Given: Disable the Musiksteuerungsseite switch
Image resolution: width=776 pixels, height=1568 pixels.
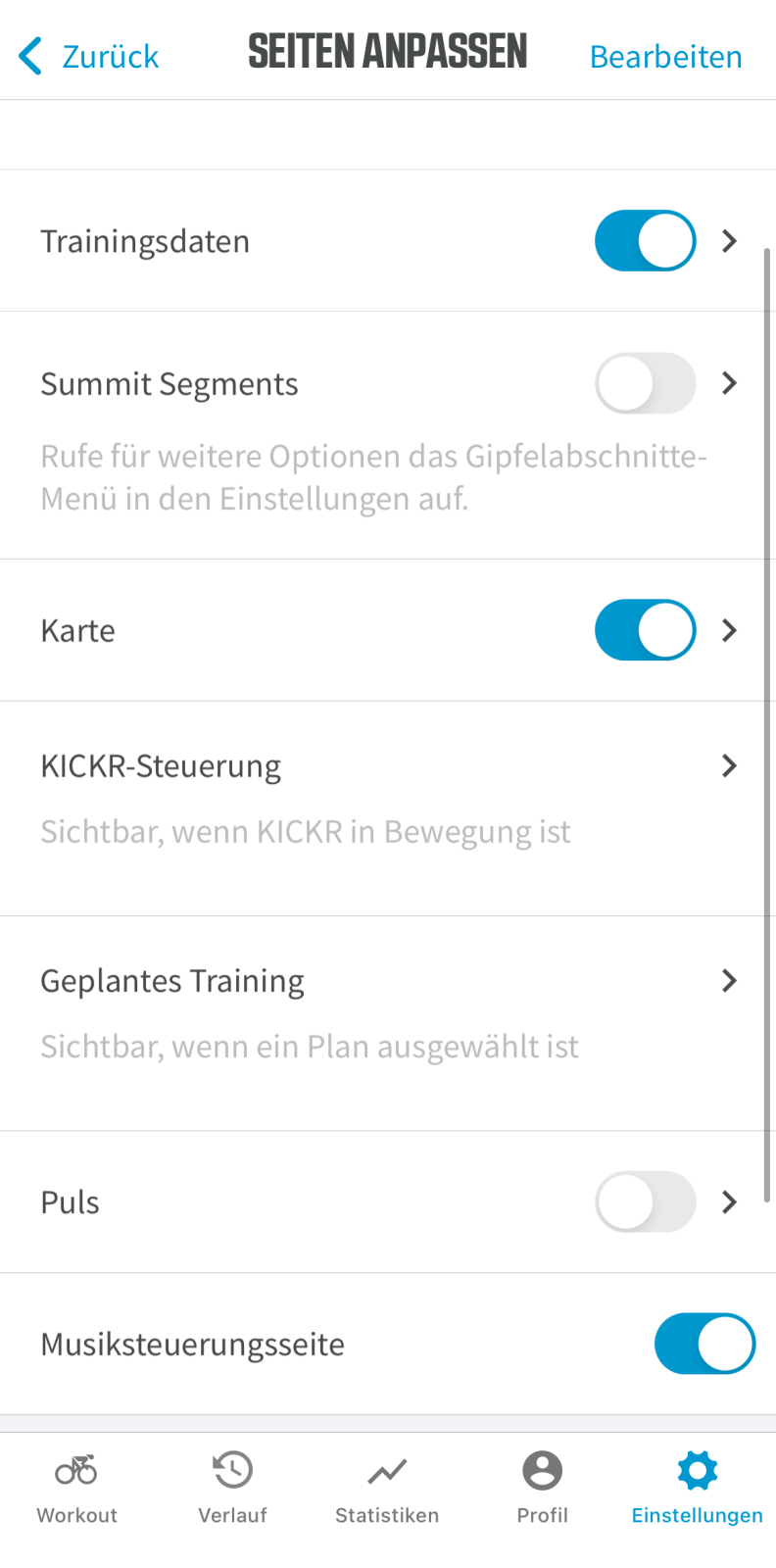Looking at the screenshot, I should click(x=704, y=1344).
